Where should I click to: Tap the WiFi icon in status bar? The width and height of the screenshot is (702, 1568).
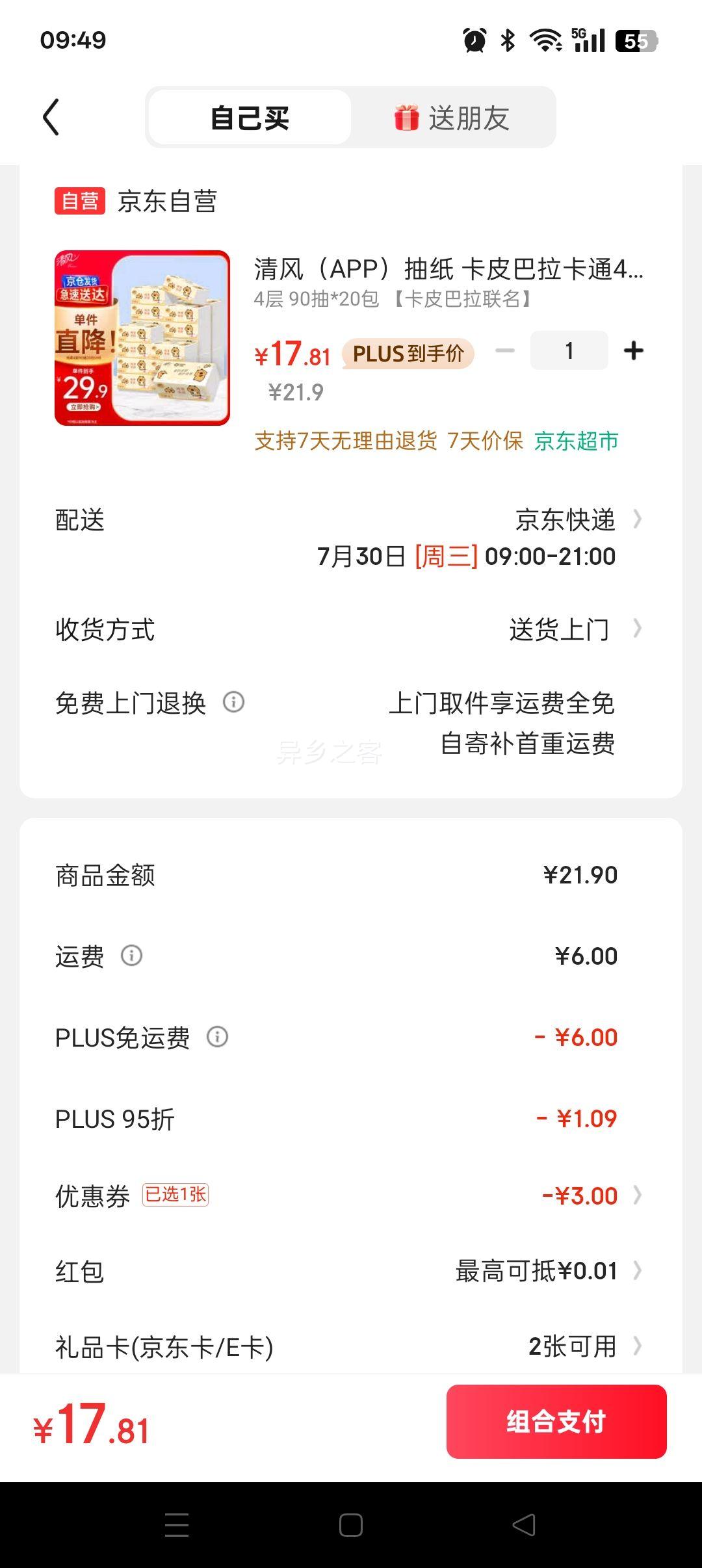click(x=546, y=40)
